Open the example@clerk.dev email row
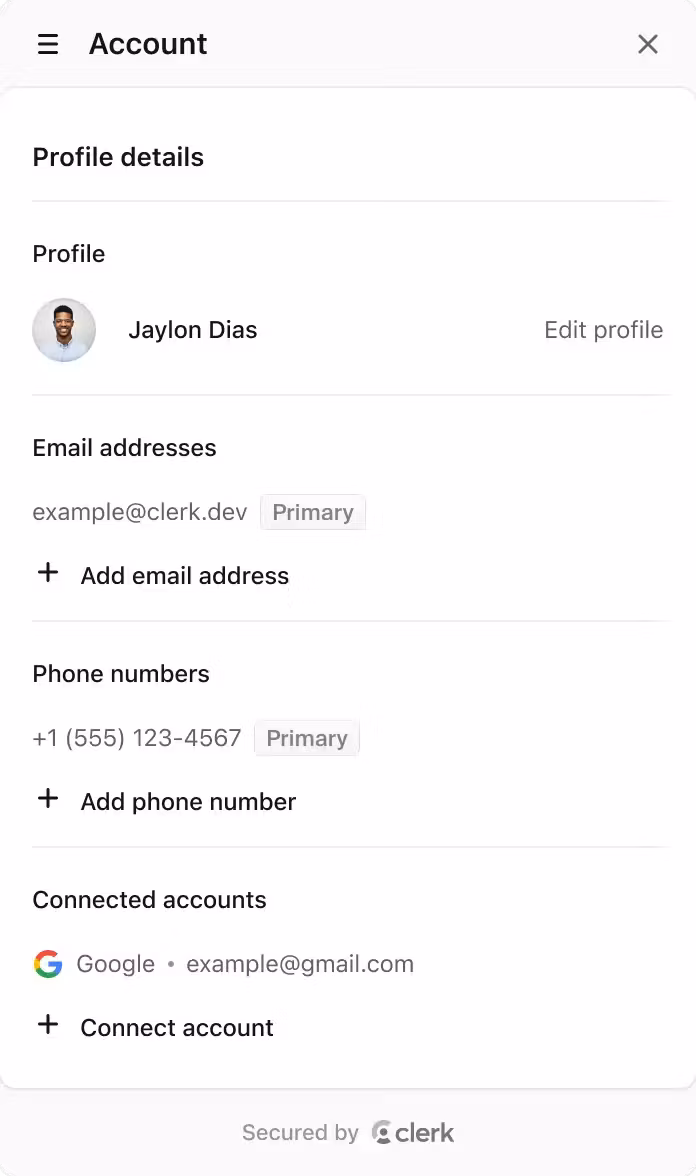 pyautogui.click(x=140, y=512)
